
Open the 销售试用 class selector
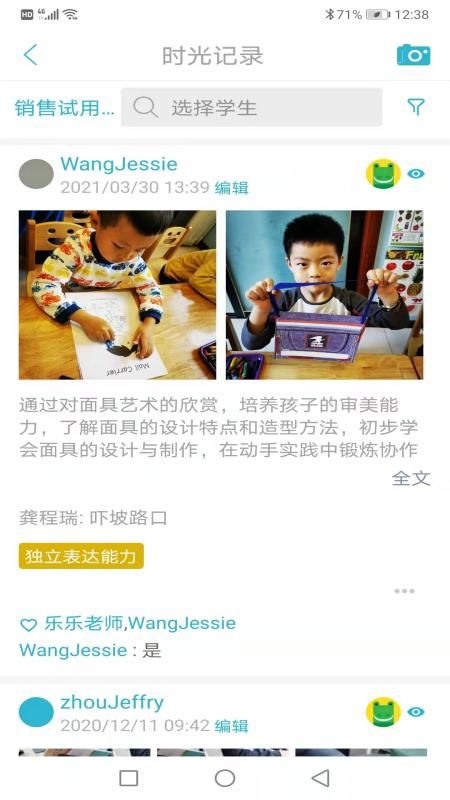(x=65, y=108)
